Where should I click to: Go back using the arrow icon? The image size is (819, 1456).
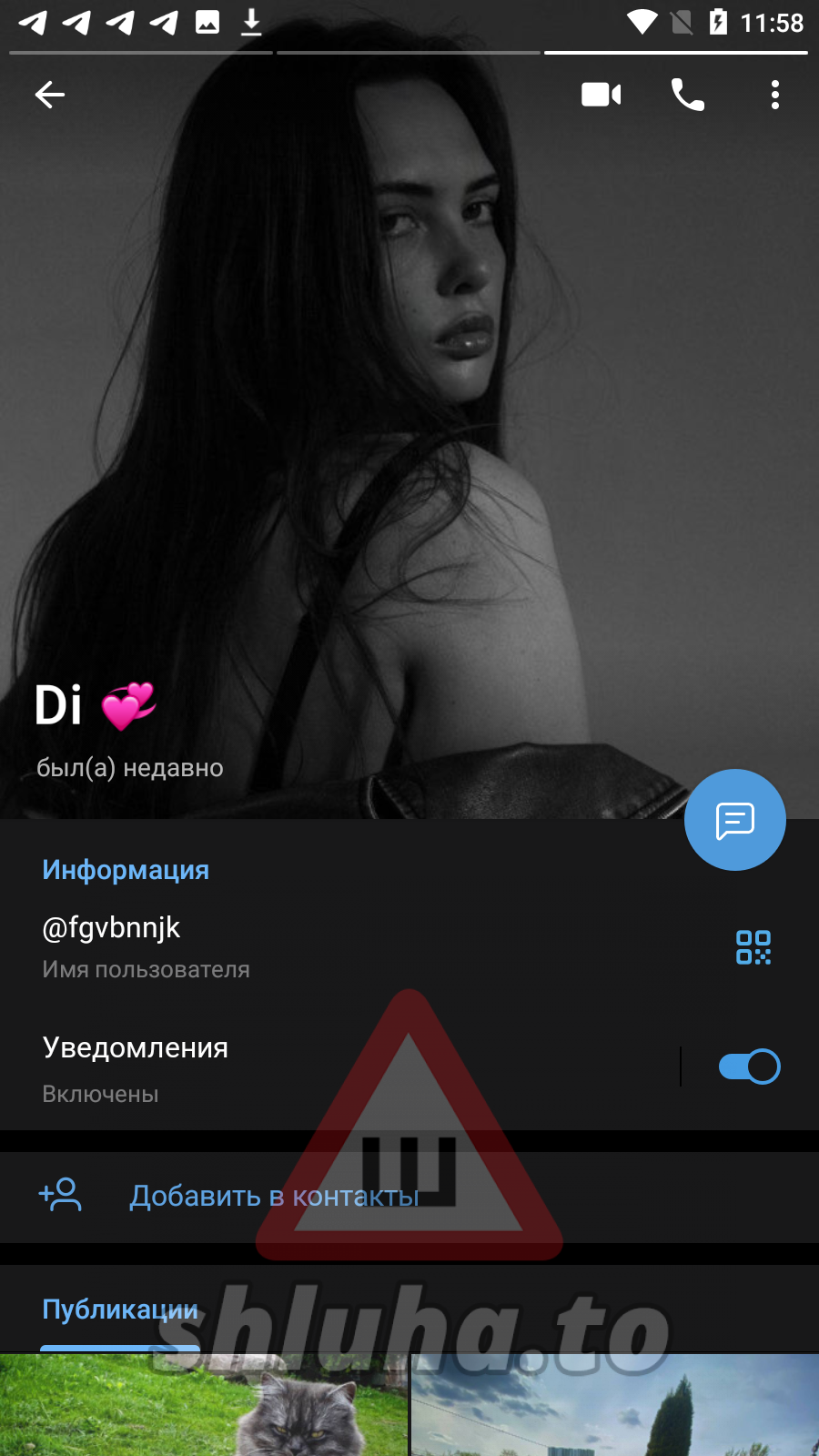click(x=50, y=95)
